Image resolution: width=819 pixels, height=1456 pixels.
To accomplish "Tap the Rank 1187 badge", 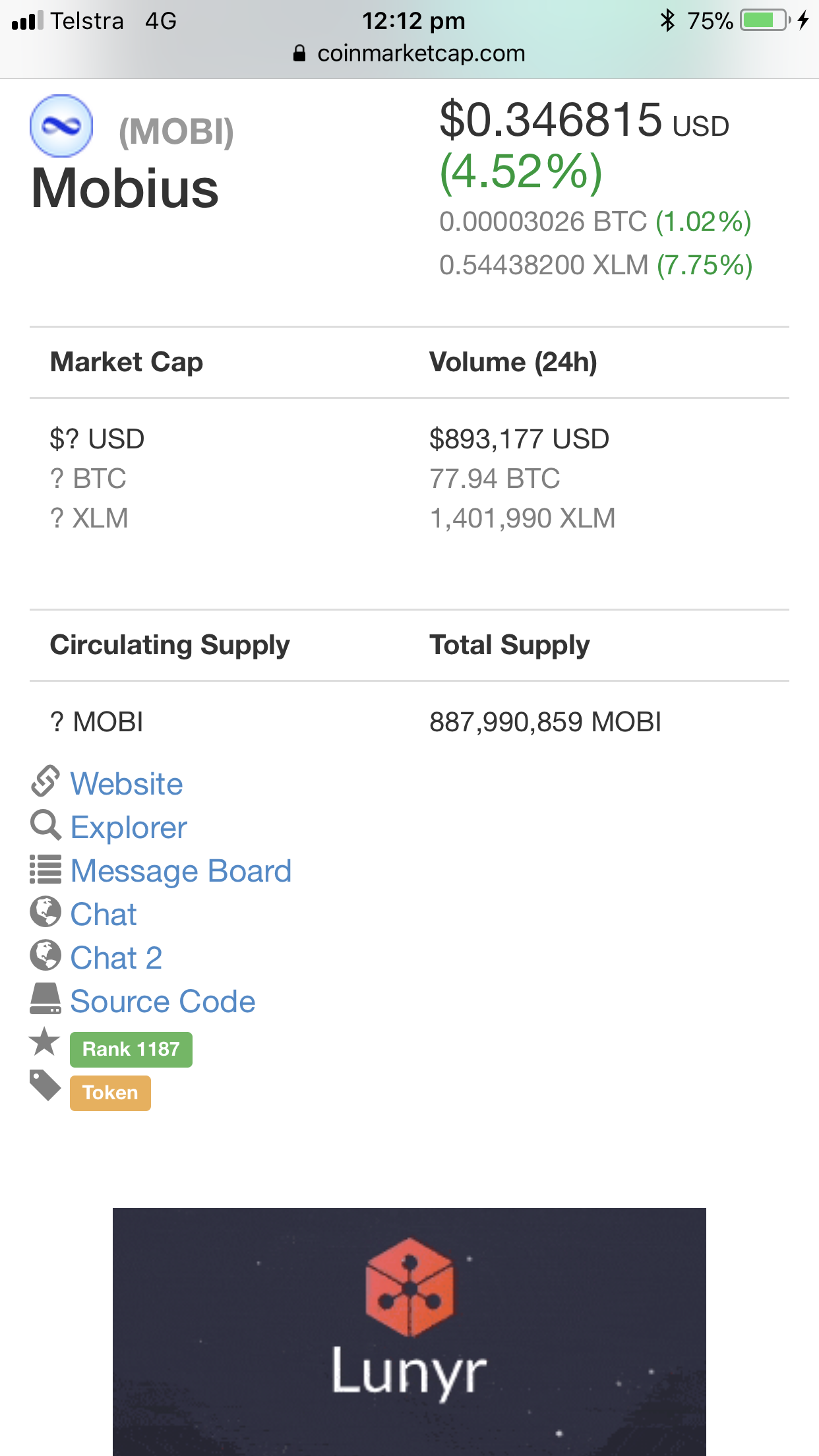I will tap(131, 1049).
